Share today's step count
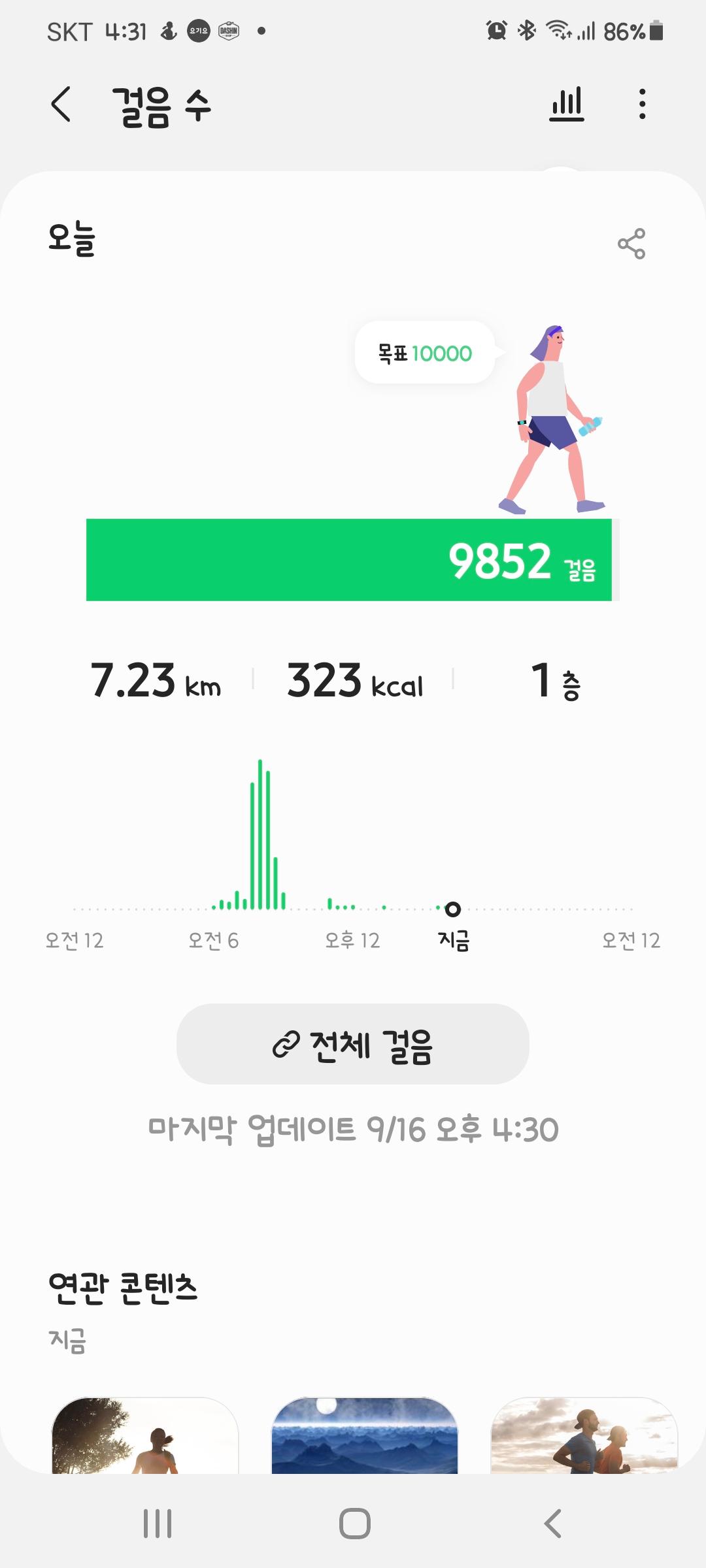Viewport: 706px width, 1568px height. [x=631, y=244]
